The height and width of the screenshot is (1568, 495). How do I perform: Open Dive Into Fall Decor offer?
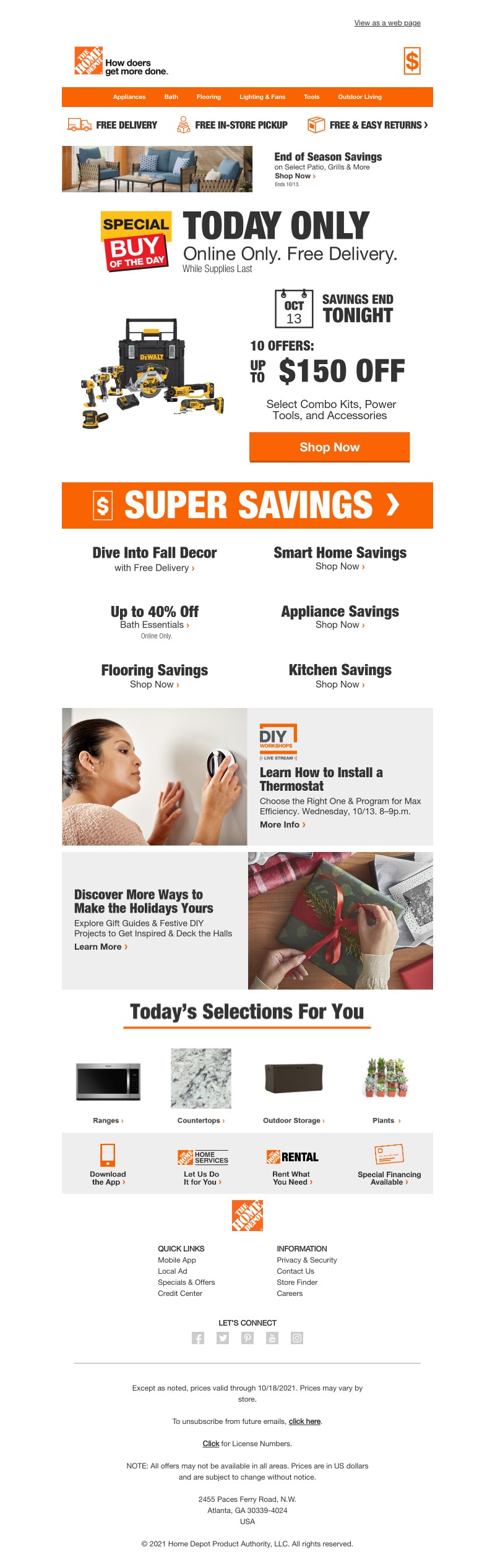click(x=155, y=559)
